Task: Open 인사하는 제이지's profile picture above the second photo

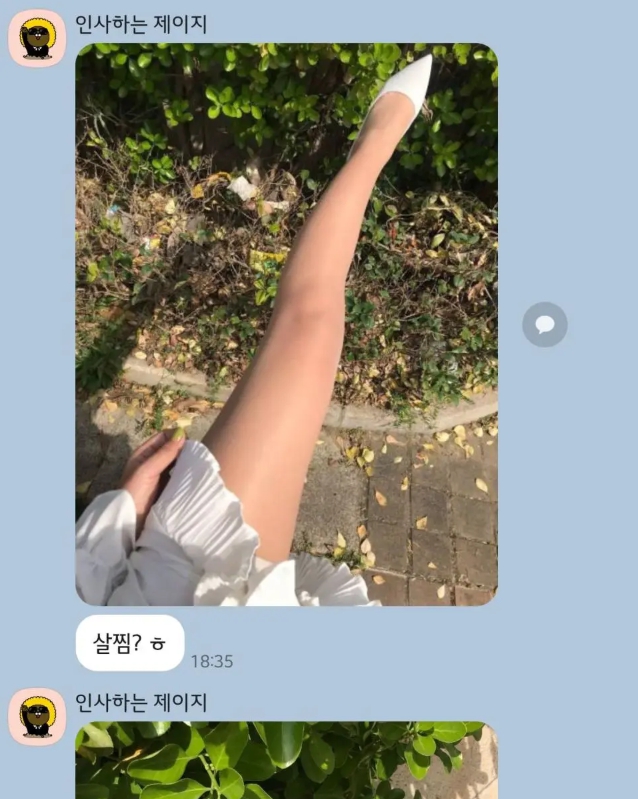Action: tap(37, 716)
